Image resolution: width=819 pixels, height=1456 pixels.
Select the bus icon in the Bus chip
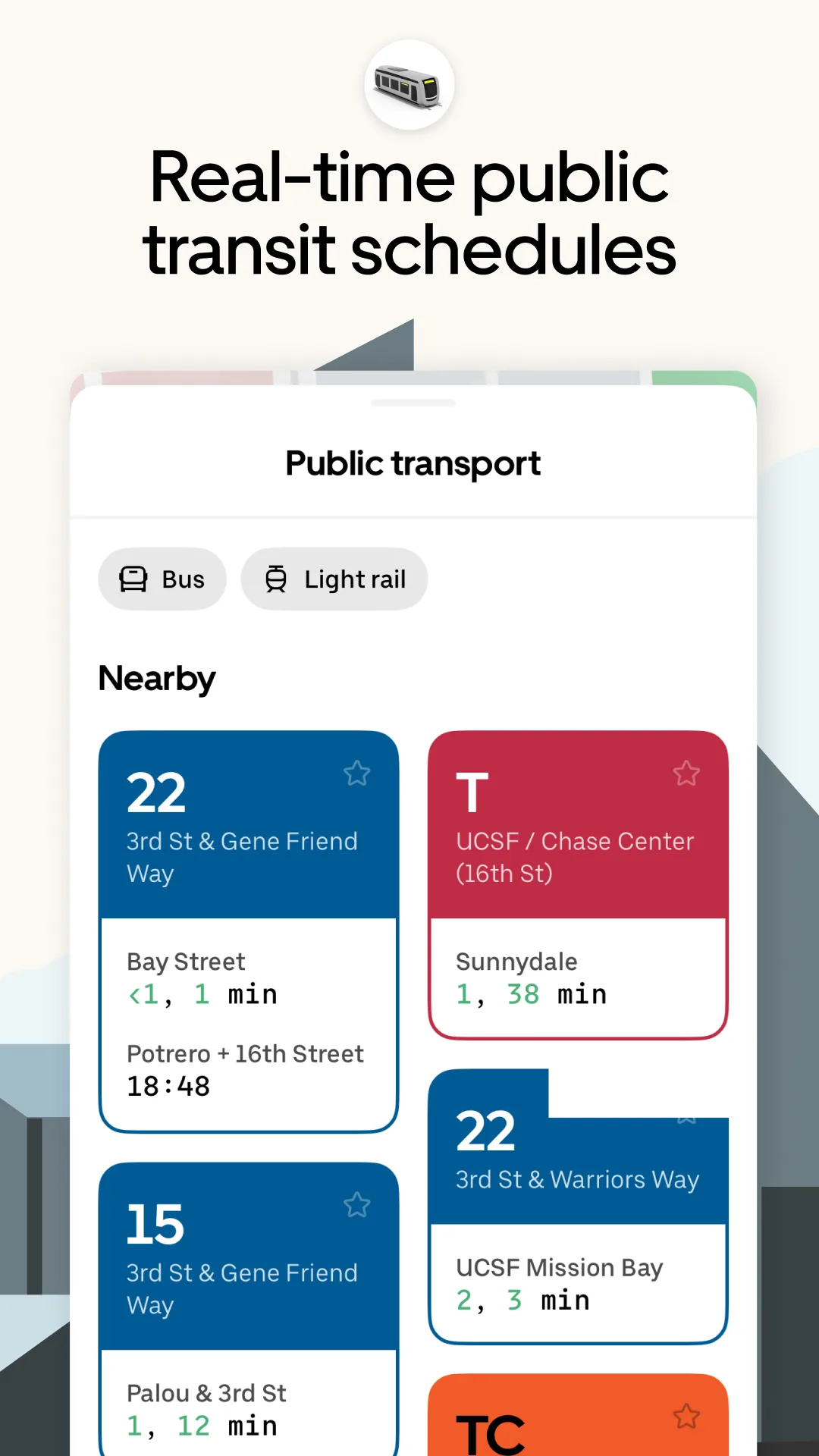133,579
